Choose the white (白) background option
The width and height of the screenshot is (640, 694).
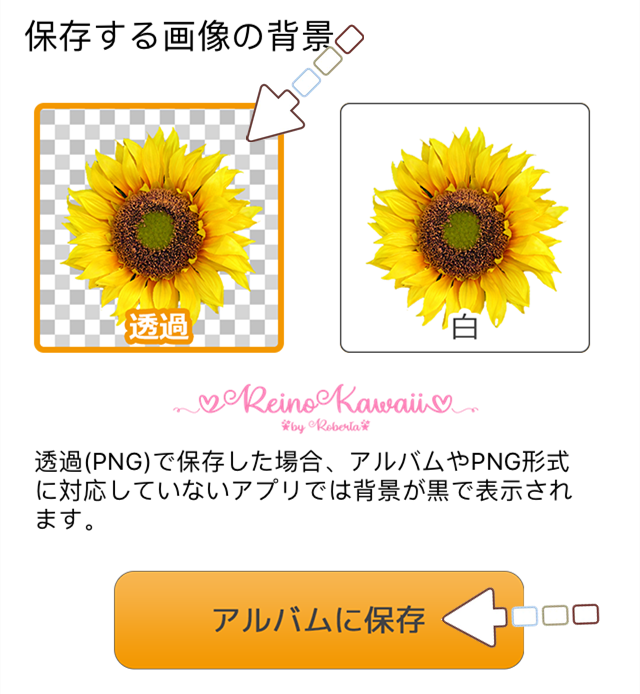pos(465,228)
